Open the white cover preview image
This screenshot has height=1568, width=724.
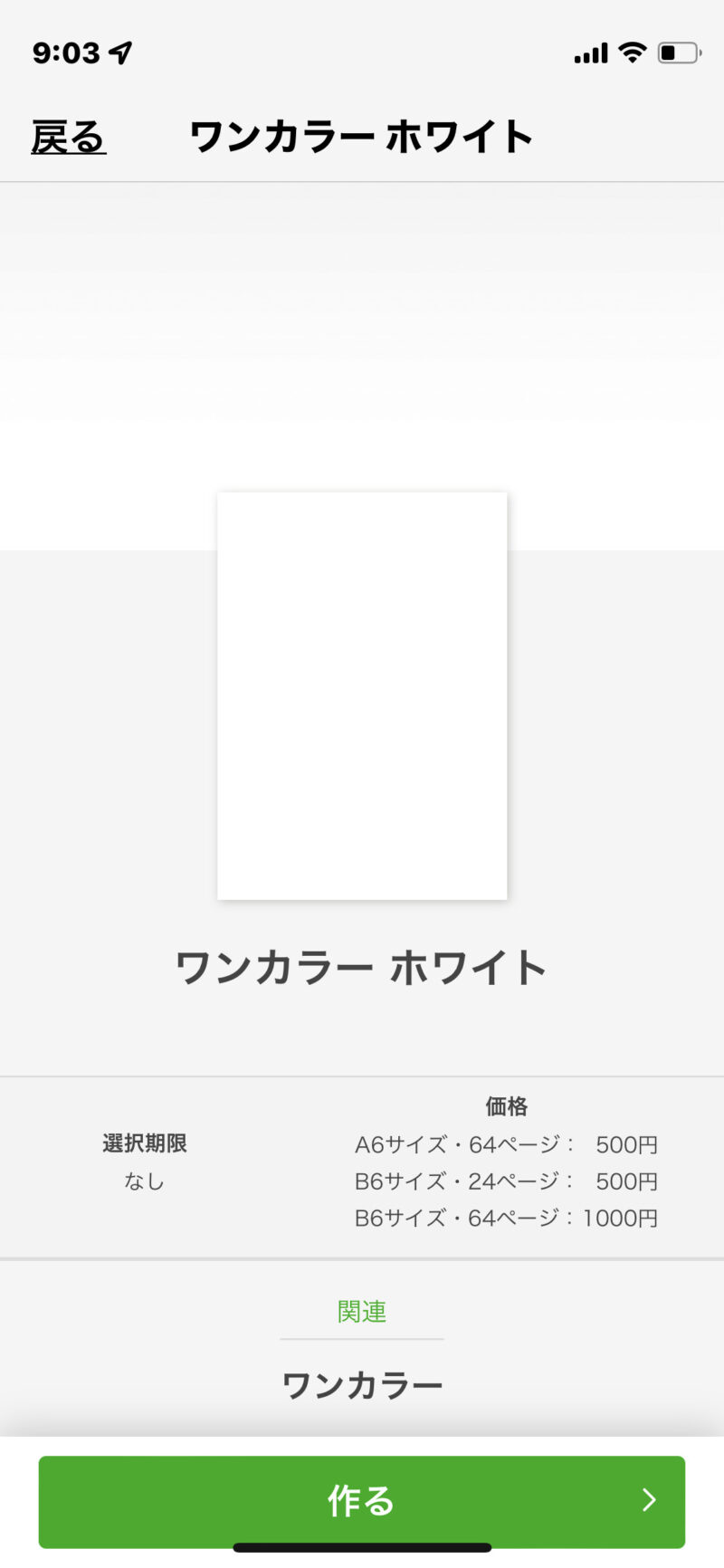(362, 696)
